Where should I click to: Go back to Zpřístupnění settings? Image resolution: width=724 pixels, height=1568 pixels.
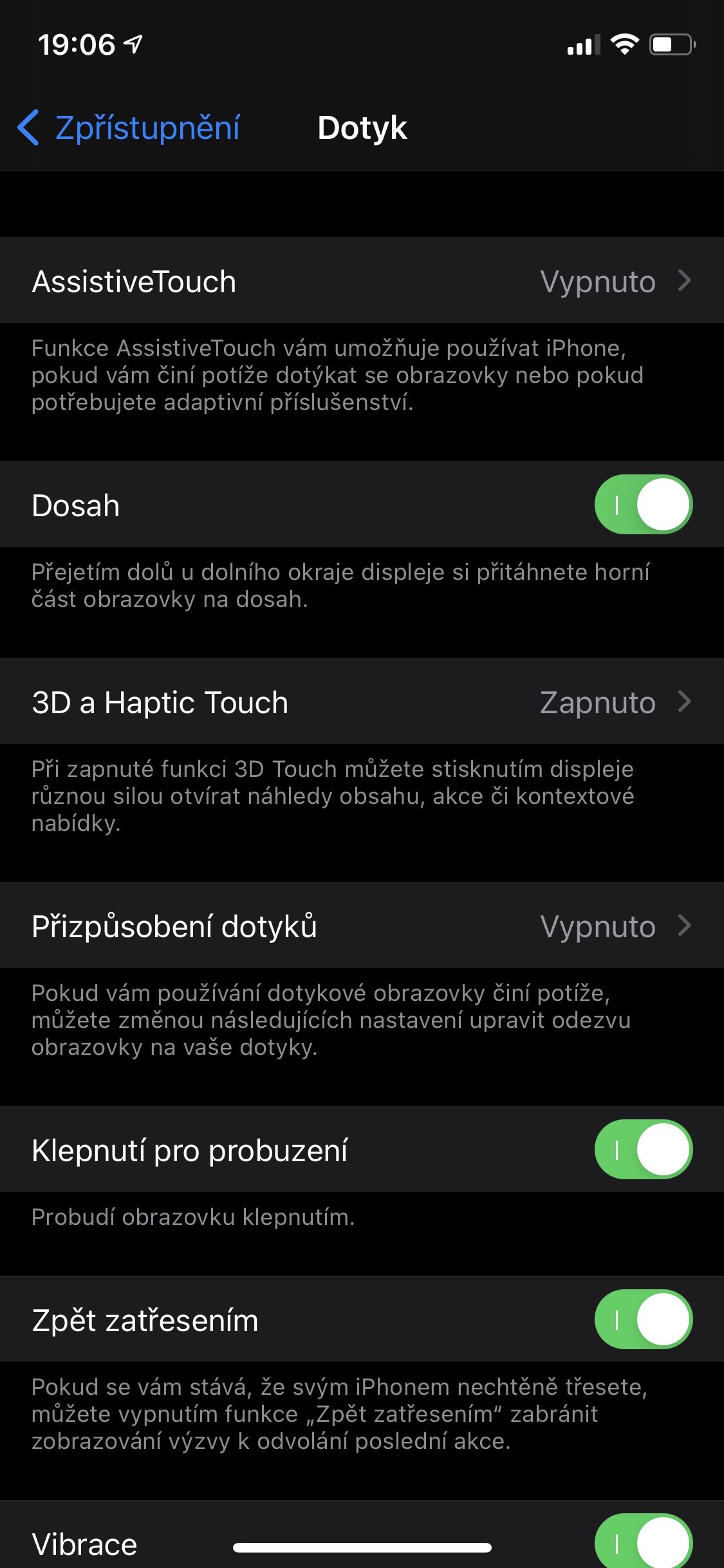click(x=129, y=127)
